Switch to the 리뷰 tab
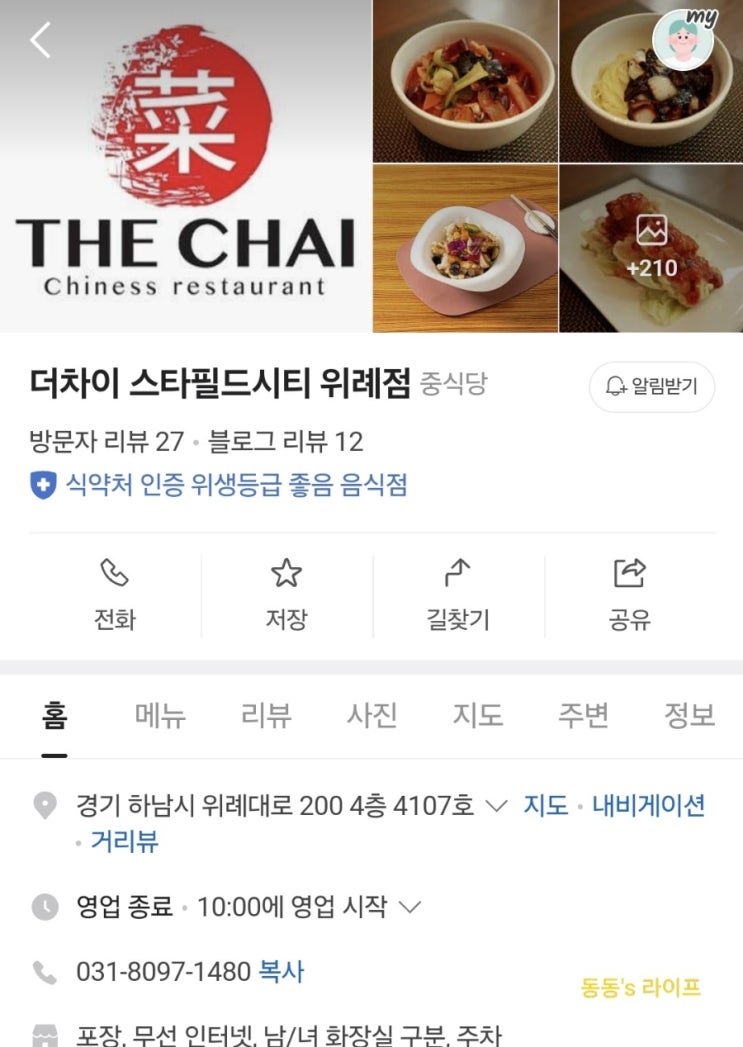The height and width of the screenshot is (1047, 743). click(263, 715)
